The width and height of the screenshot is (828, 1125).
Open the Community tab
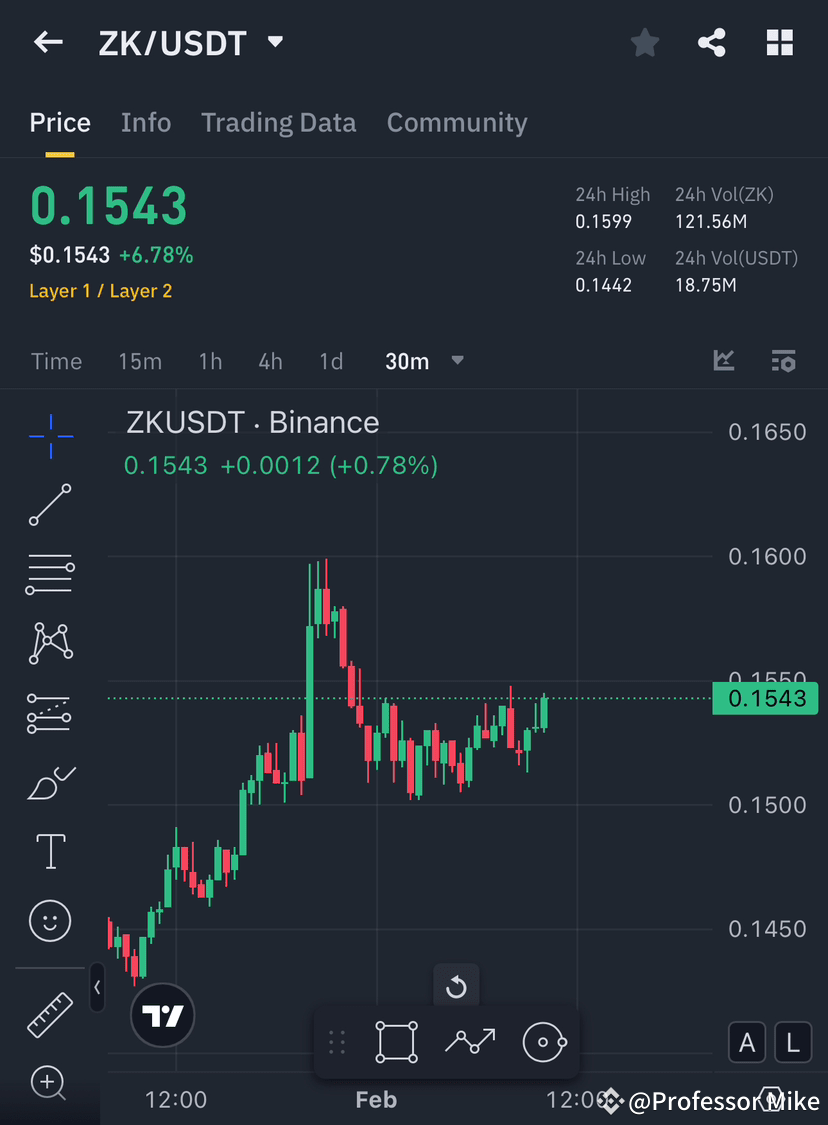[457, 122]
